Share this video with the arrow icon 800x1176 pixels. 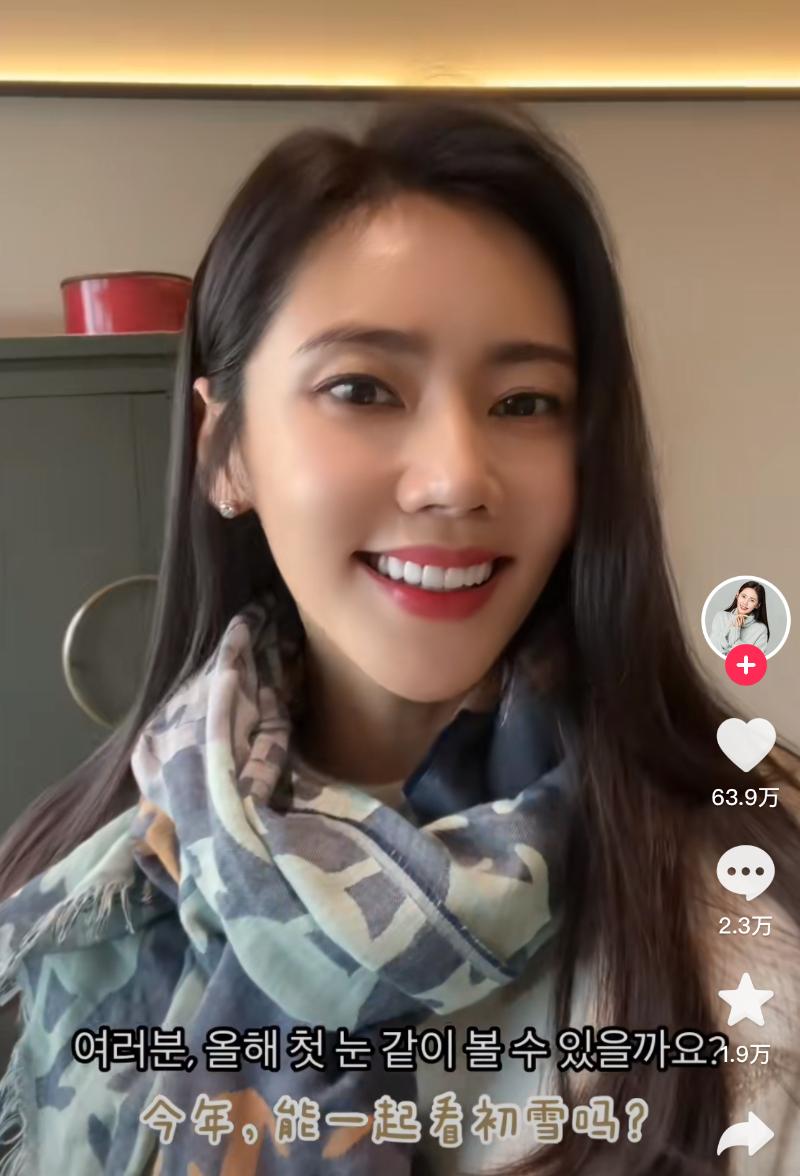746,1133
